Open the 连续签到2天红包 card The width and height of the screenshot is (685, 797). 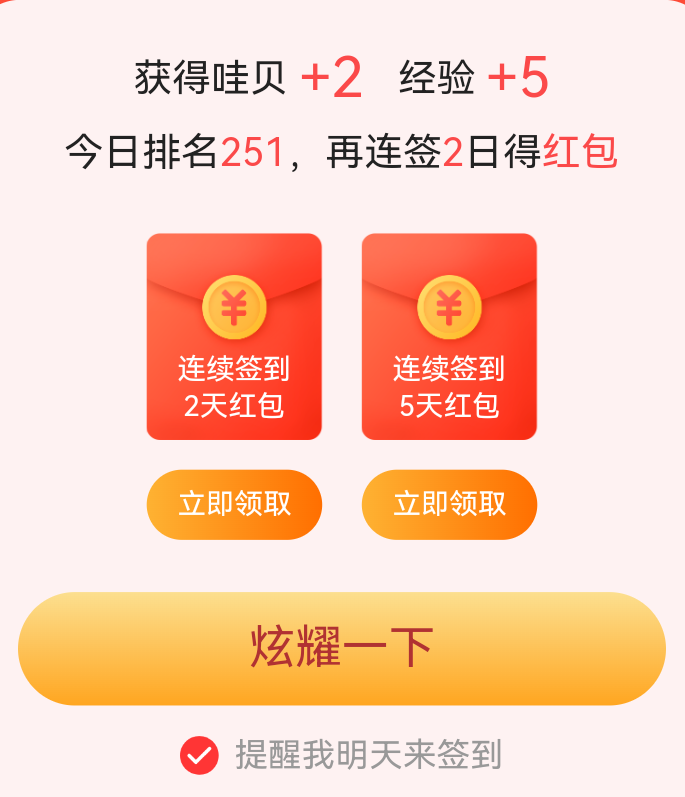234,337
